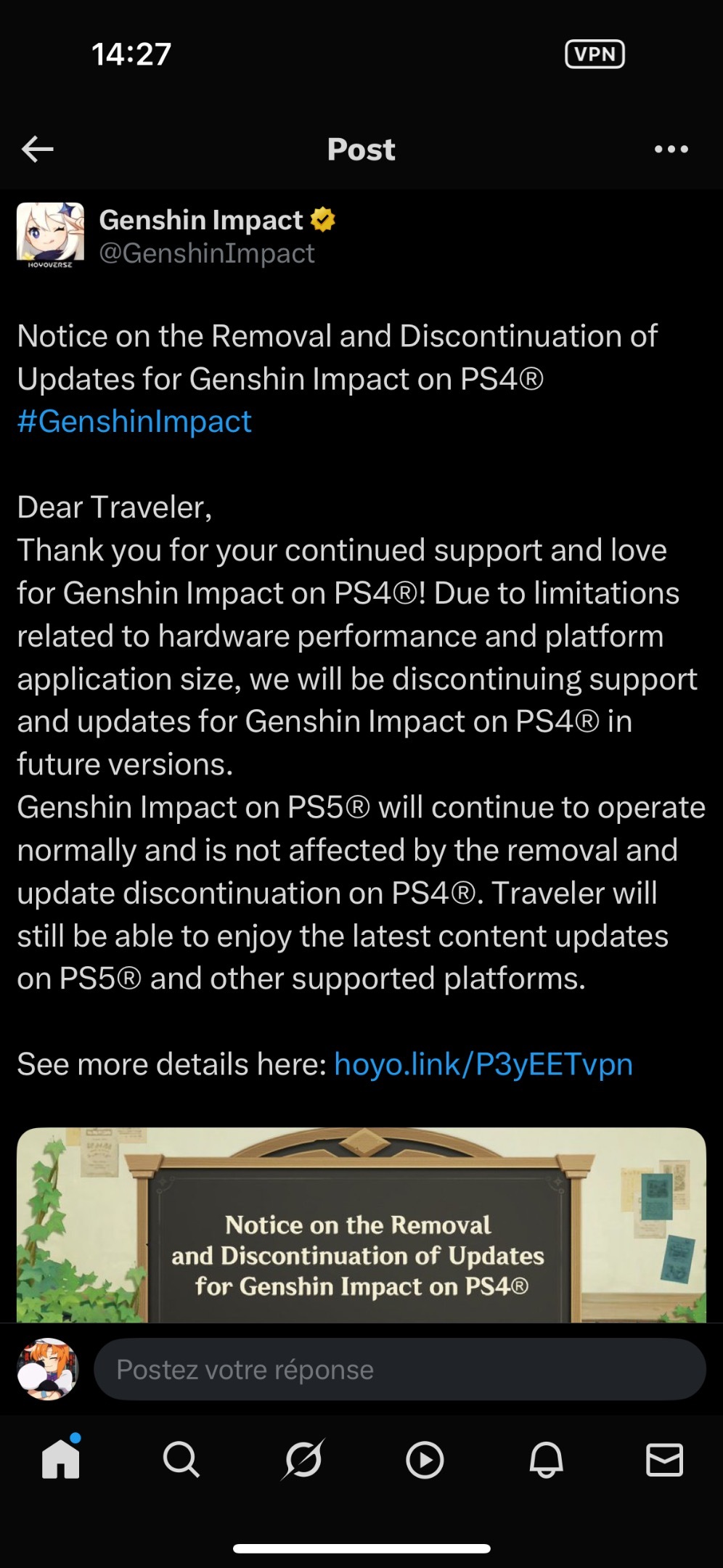Go back using the arrow

38,150
